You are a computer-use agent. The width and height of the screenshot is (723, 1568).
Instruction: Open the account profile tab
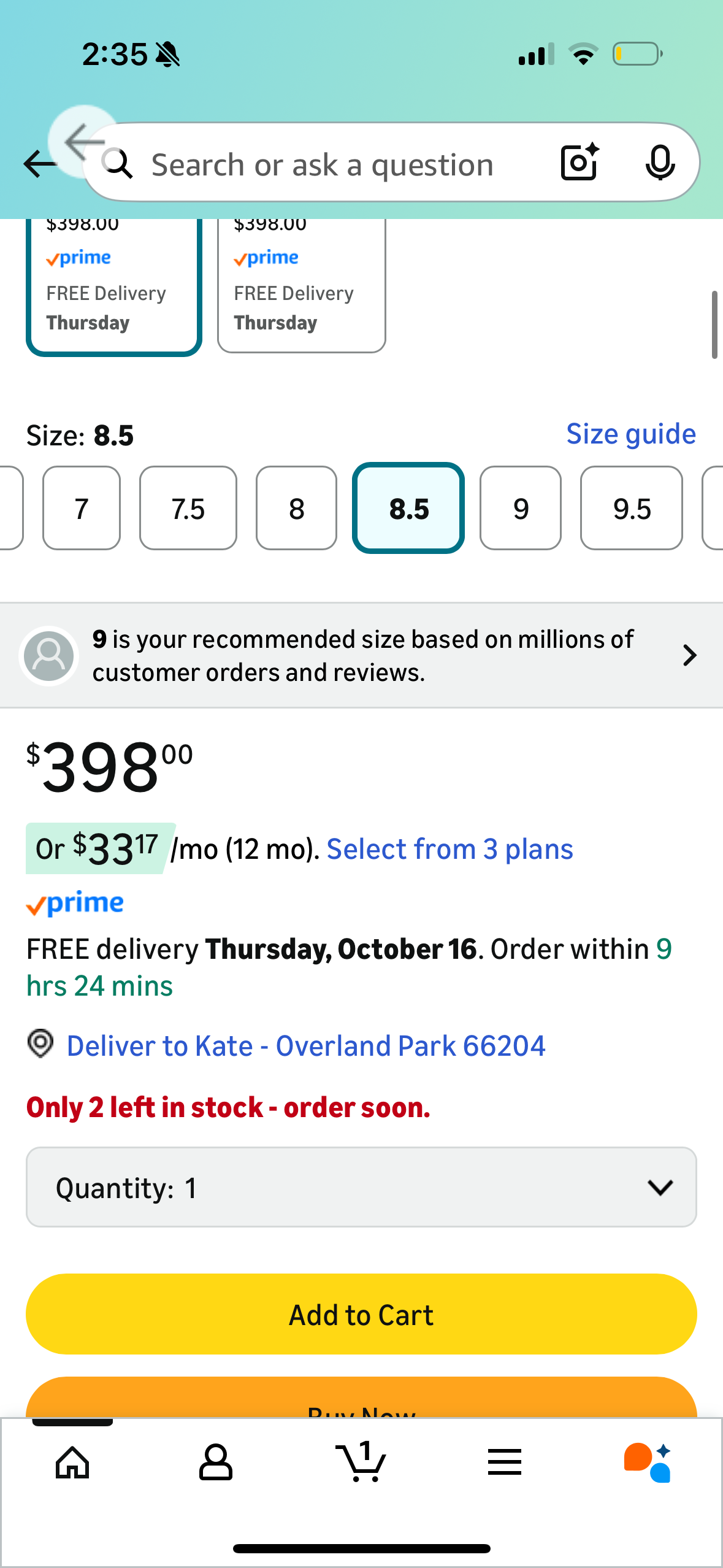(216, 1462)
